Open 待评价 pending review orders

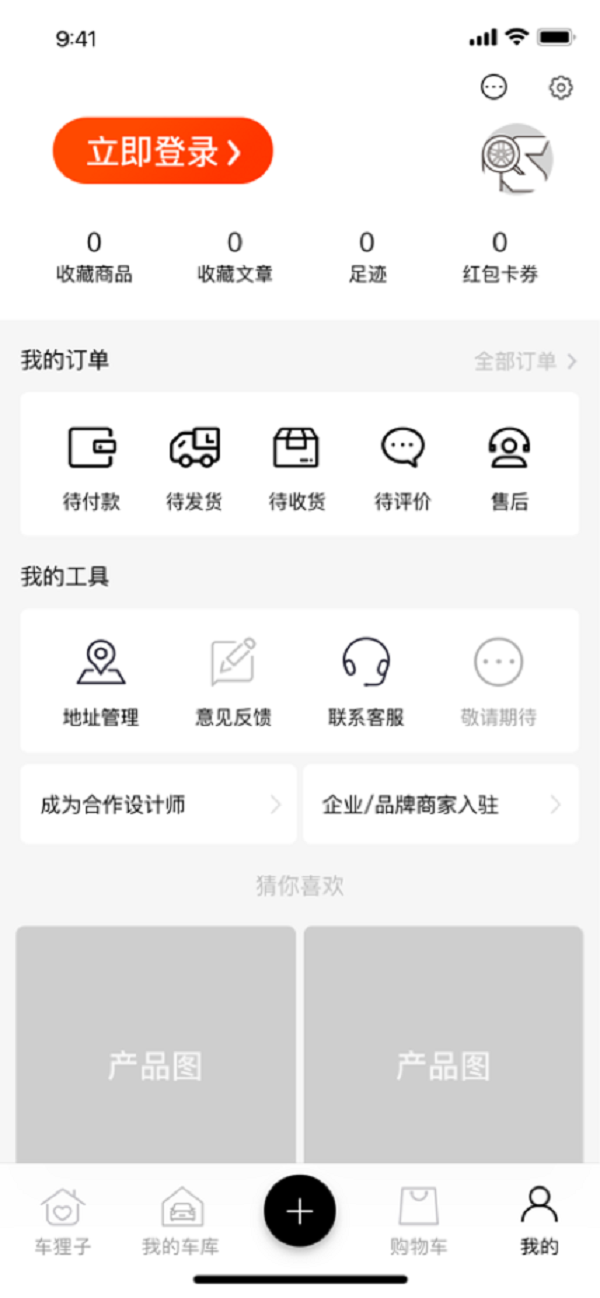403,464
